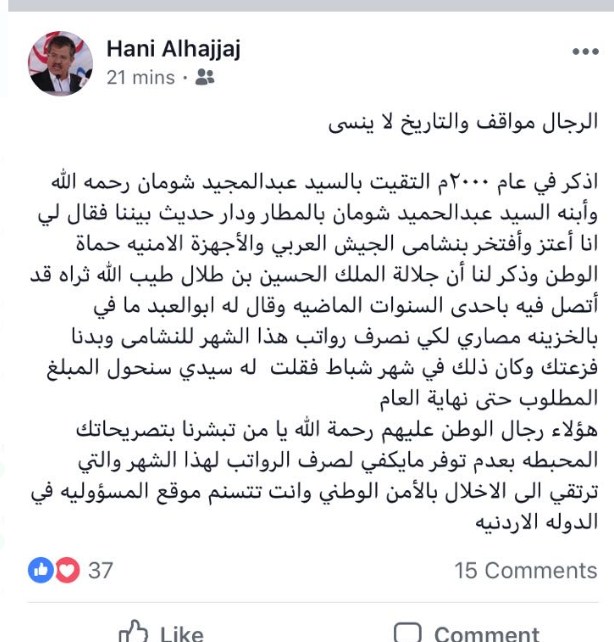Open Hani Alhajjaj's profile name link
614x642 pixels.
pyautogui.click(x=172, y=48)
